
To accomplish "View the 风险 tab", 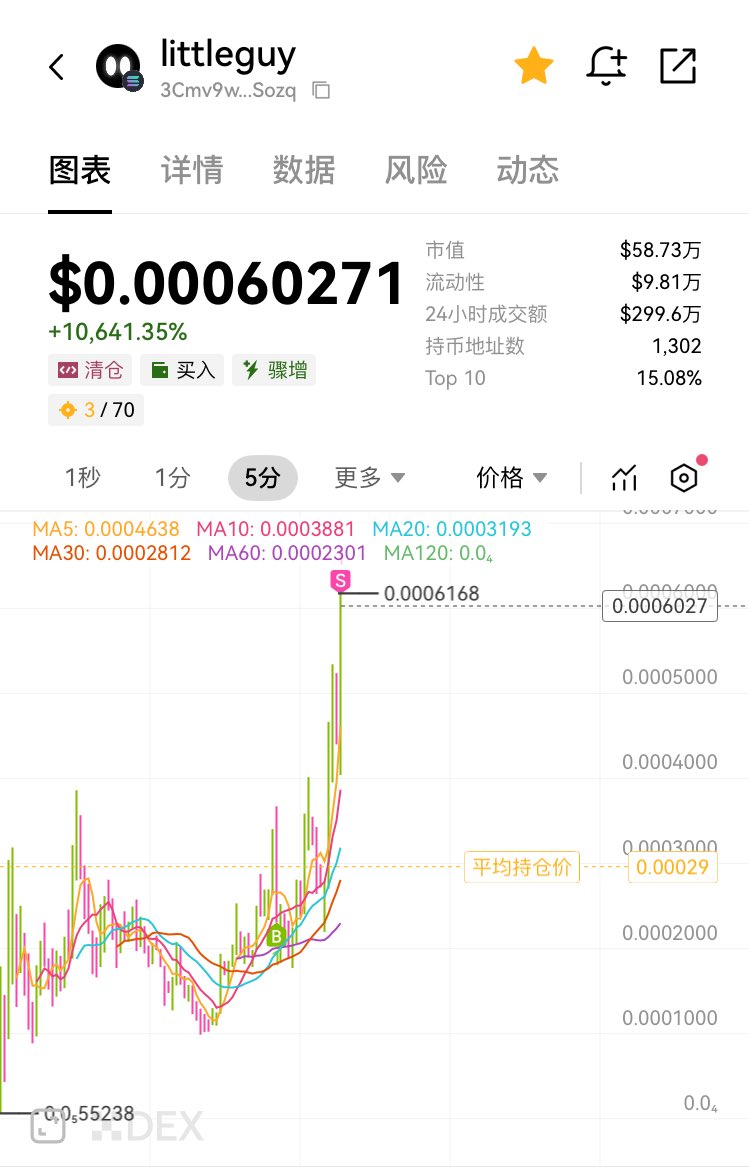I will point(416,170).
